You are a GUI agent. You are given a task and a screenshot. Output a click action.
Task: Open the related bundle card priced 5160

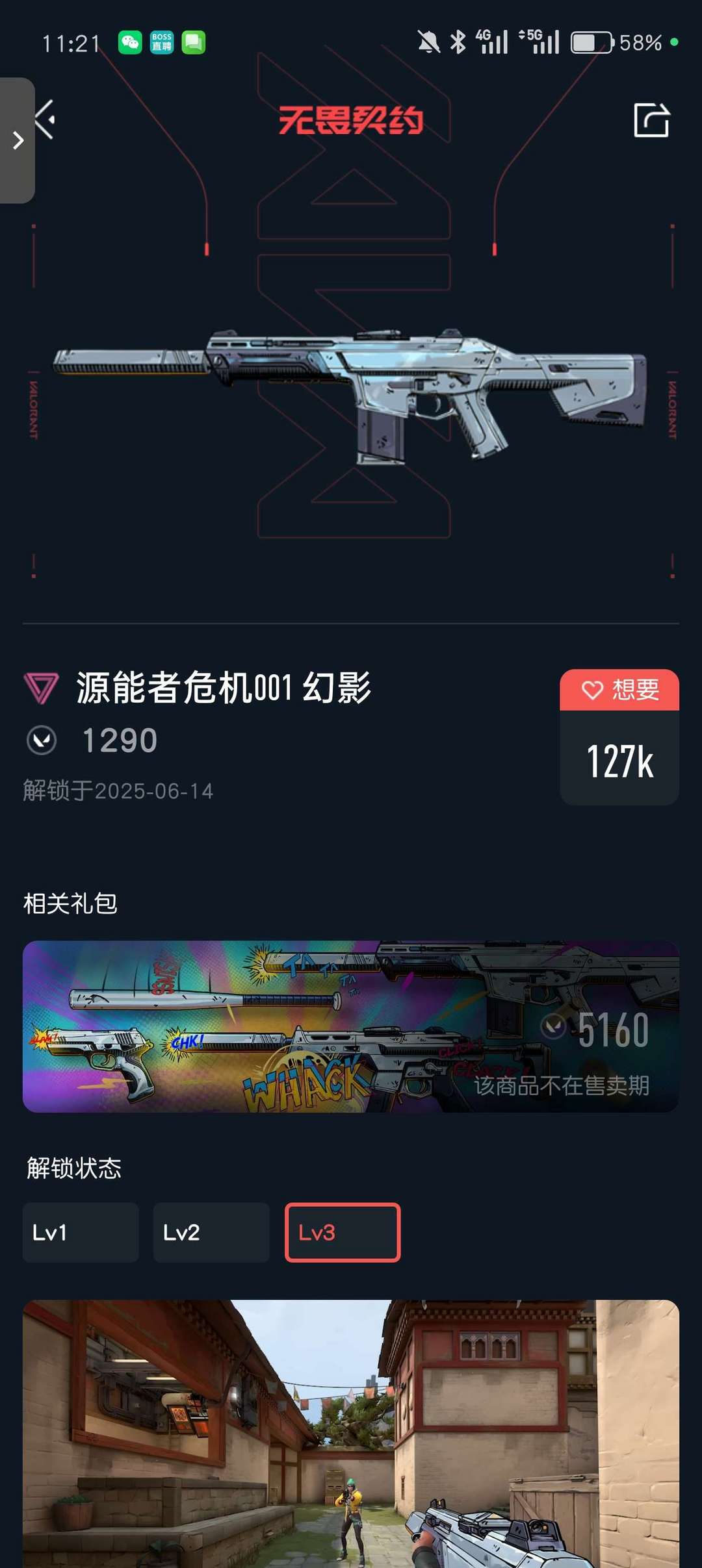[351, 1026]
